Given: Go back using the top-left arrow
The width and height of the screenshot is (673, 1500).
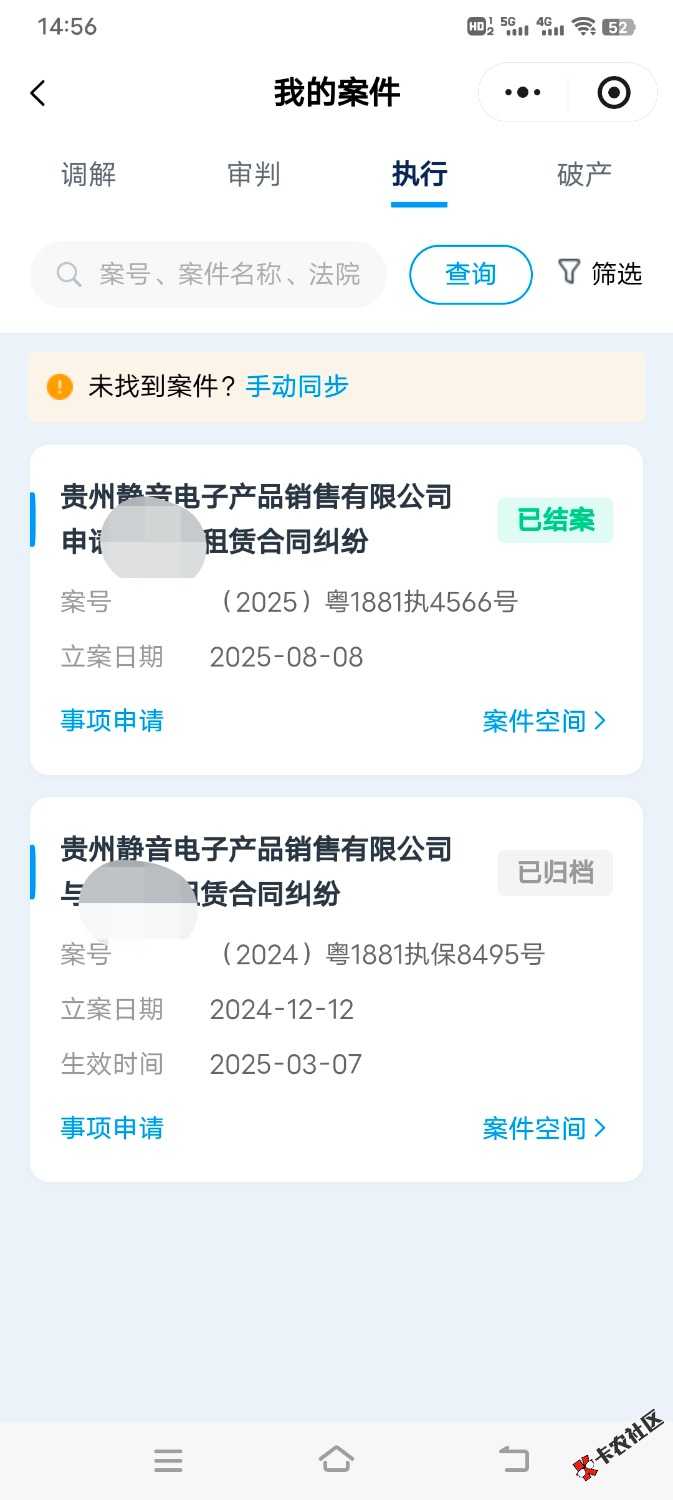Looking at the screenshot, I should click(x=38, y=93).
